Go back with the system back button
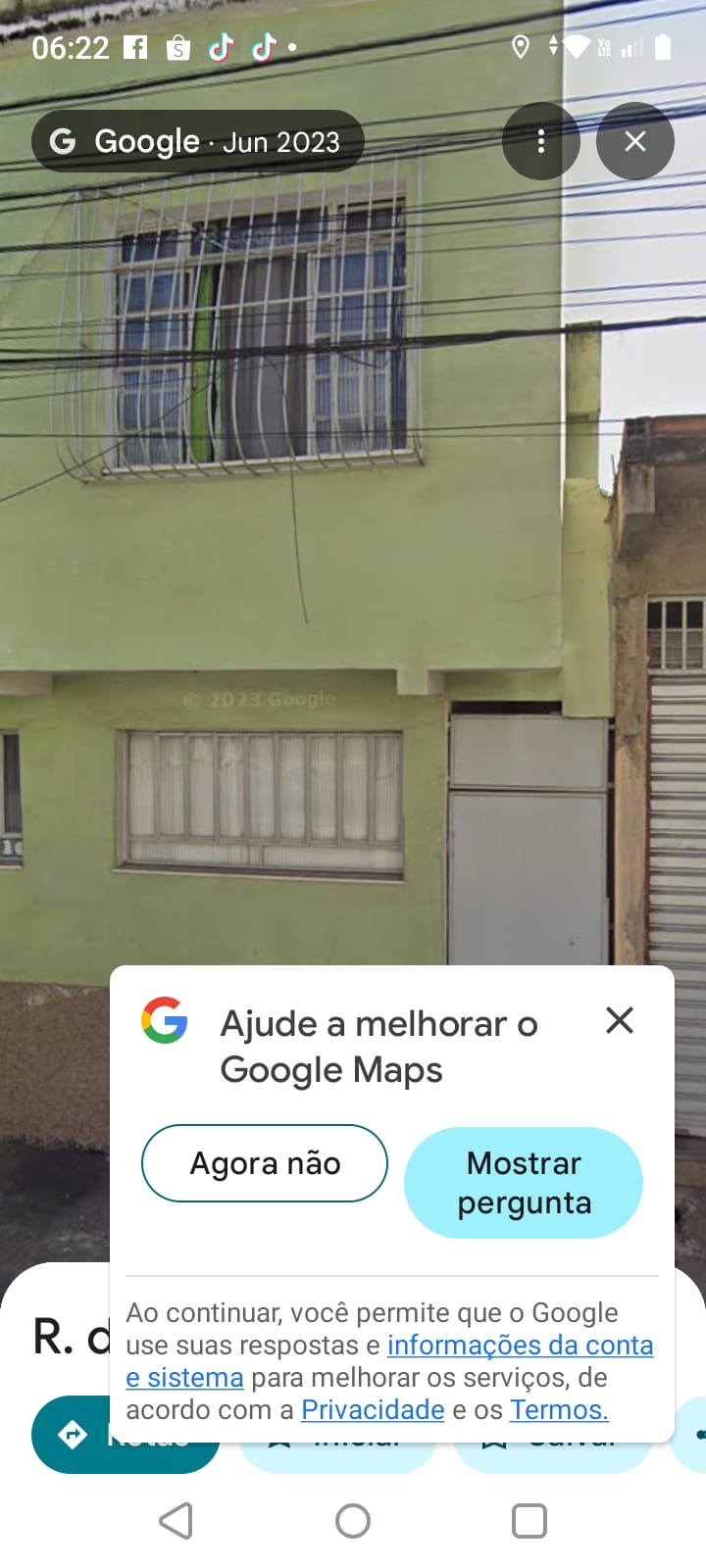 pos(176,1521)
